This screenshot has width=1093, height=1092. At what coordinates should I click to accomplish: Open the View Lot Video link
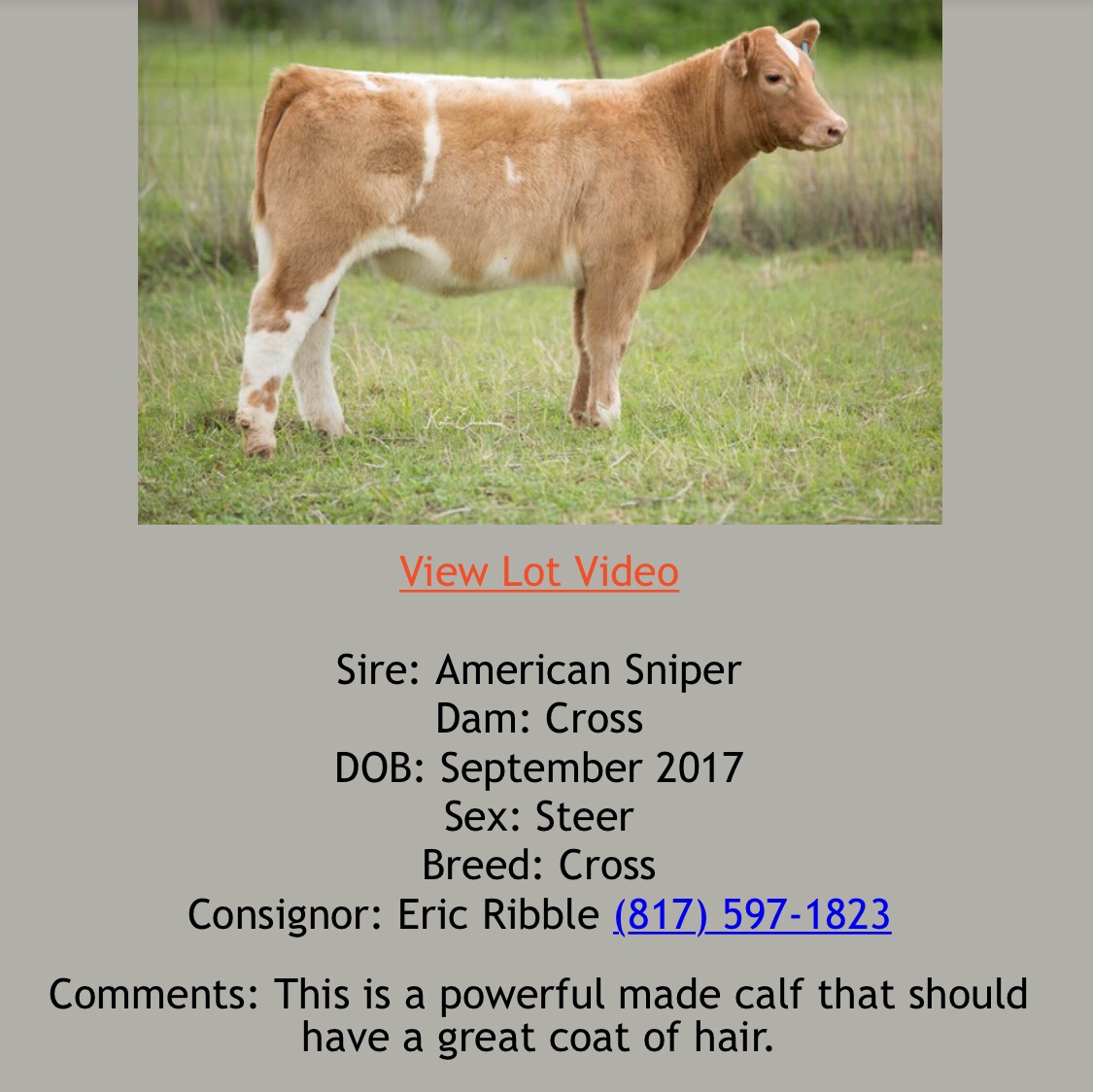538,571
